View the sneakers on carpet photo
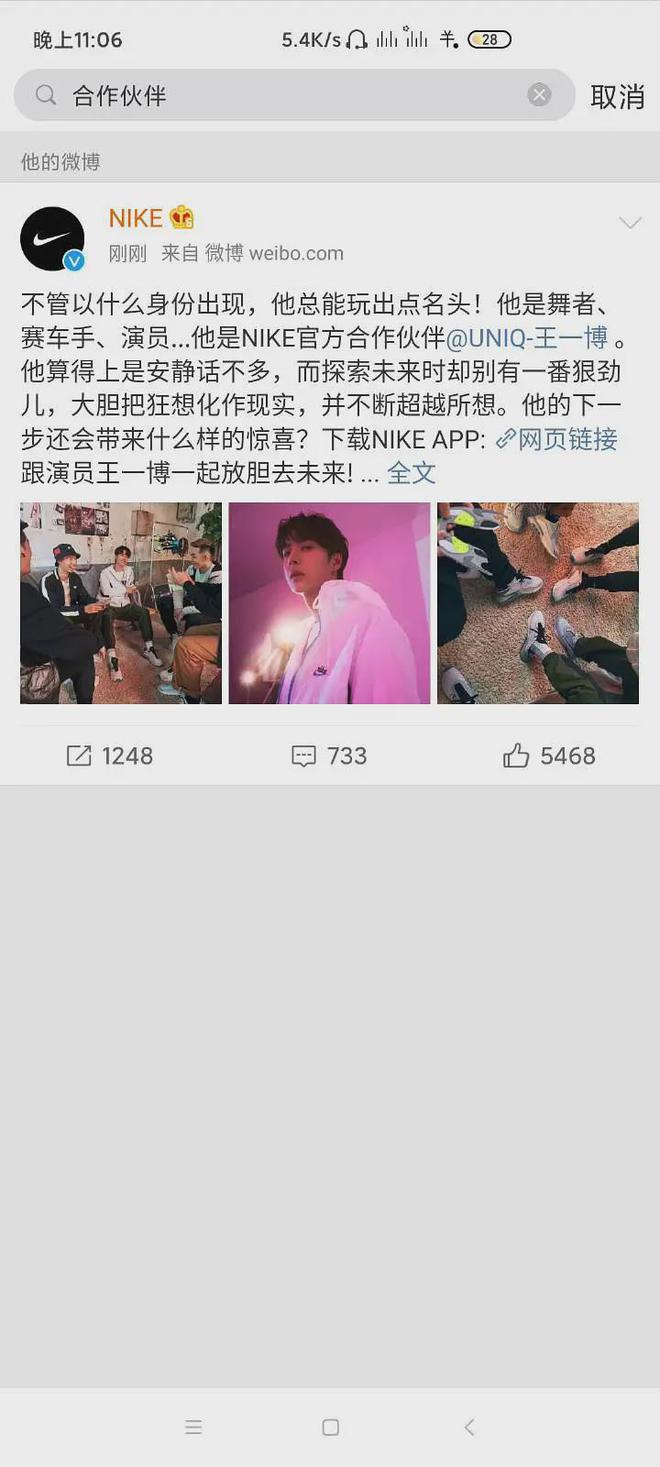 pyautogui.click(x=538, y=603)
